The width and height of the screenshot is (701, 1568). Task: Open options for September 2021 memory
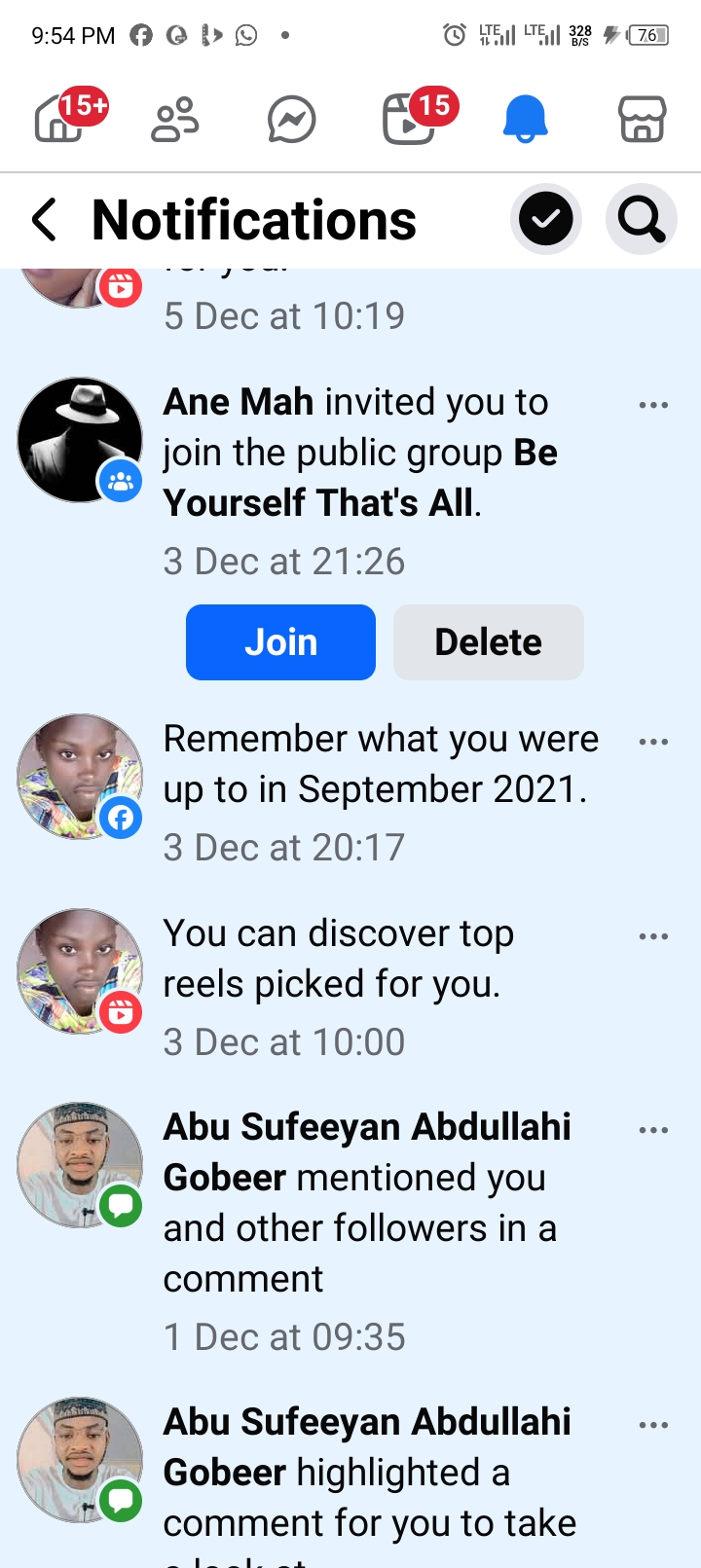pos(653,742)
